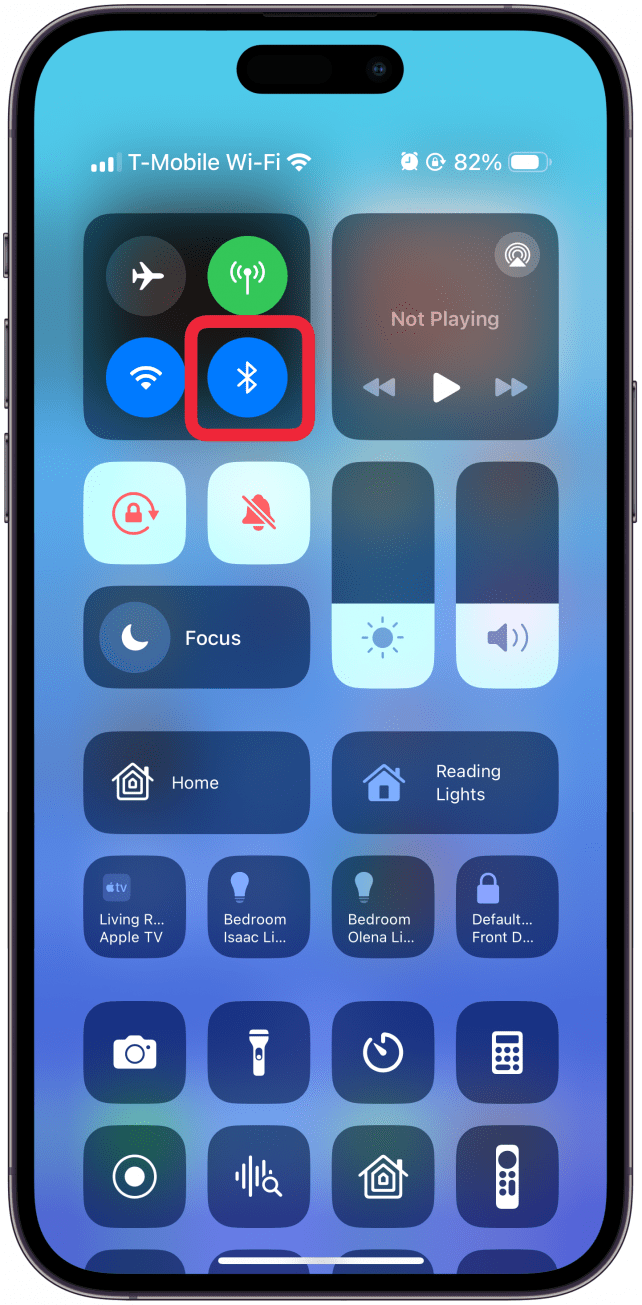Turn off Cellular Data
The height and width of the screenshot is (1305, 642).
(x=247, y=276)
